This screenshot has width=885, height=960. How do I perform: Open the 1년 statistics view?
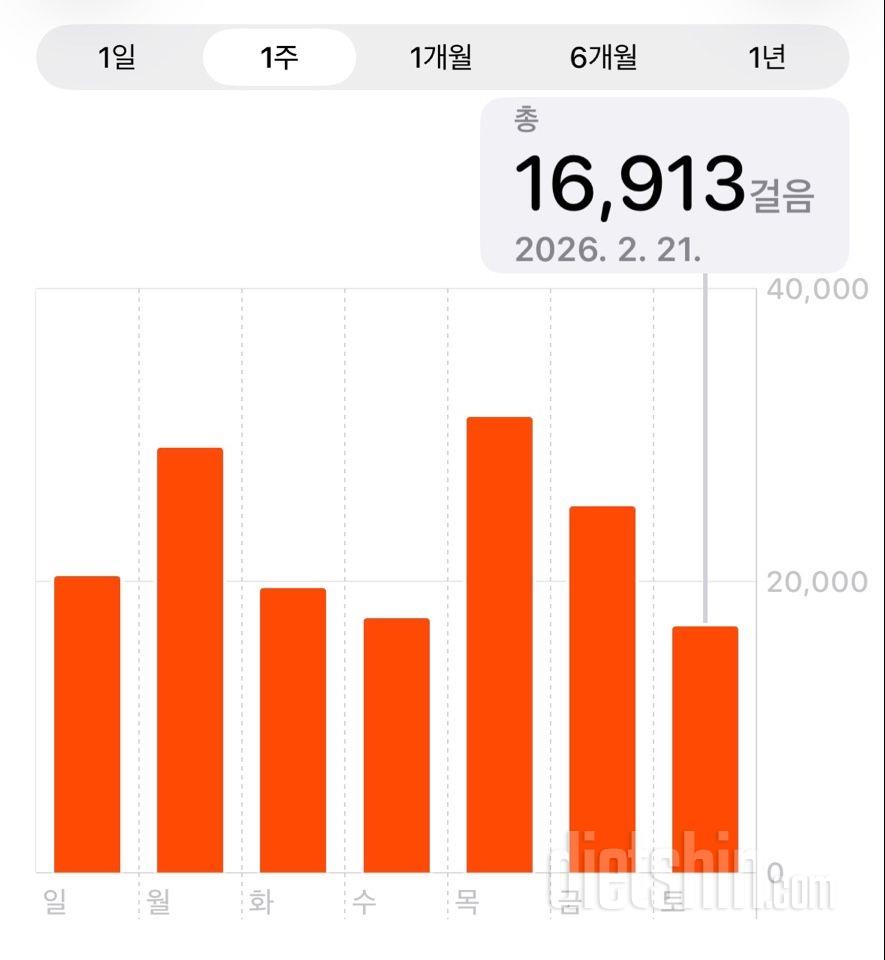coord(765,59)
